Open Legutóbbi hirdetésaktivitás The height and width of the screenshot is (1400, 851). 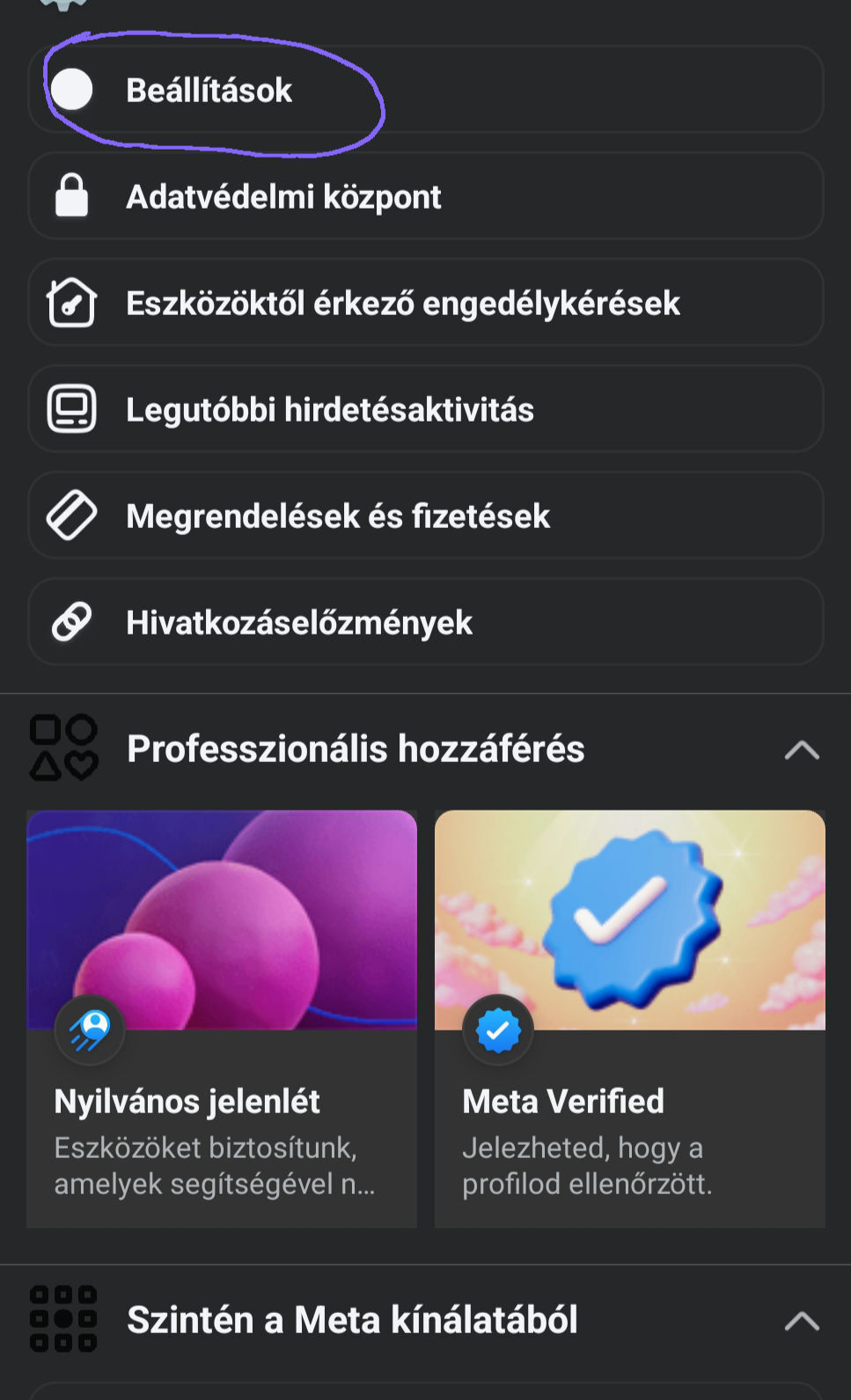[425, 409]
